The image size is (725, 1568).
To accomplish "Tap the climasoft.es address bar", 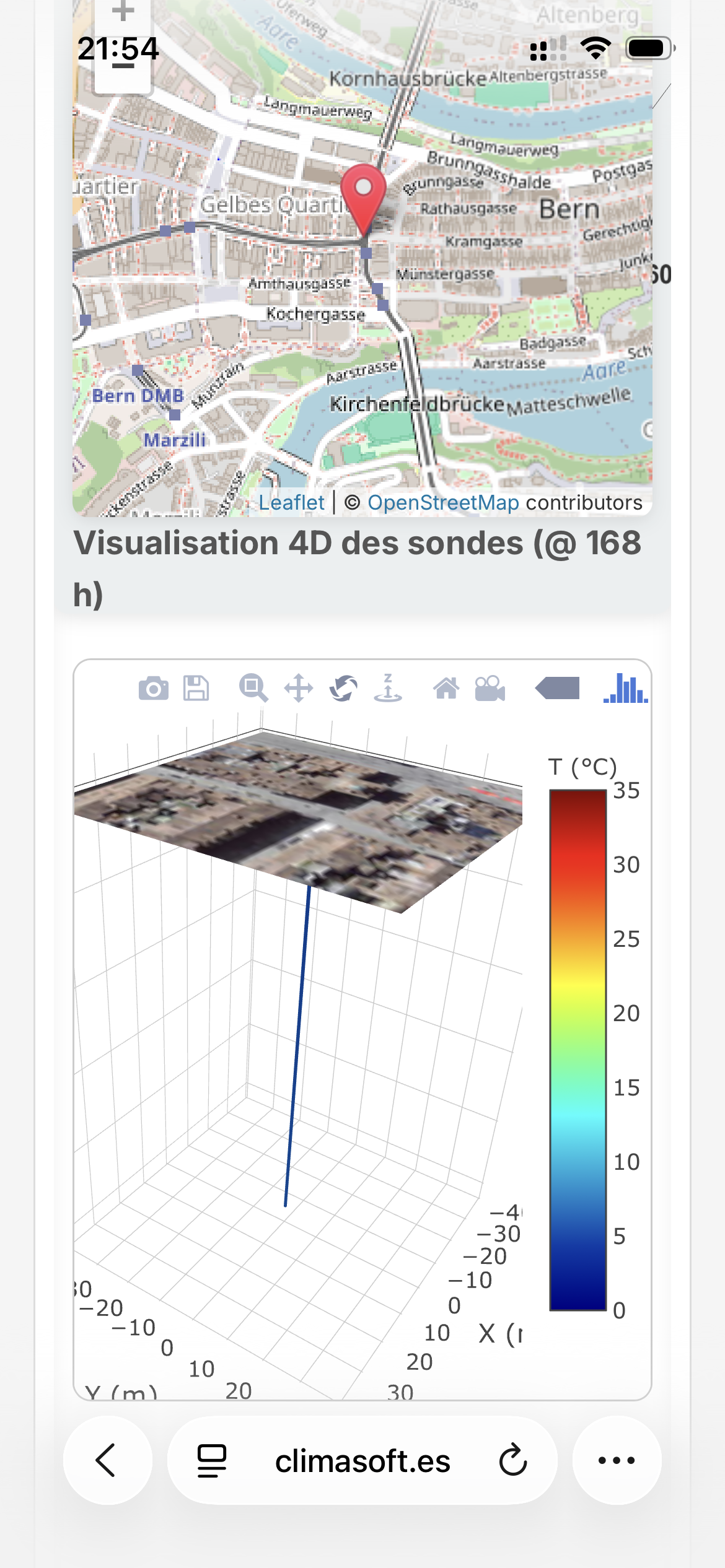I will coord(362,1460).
